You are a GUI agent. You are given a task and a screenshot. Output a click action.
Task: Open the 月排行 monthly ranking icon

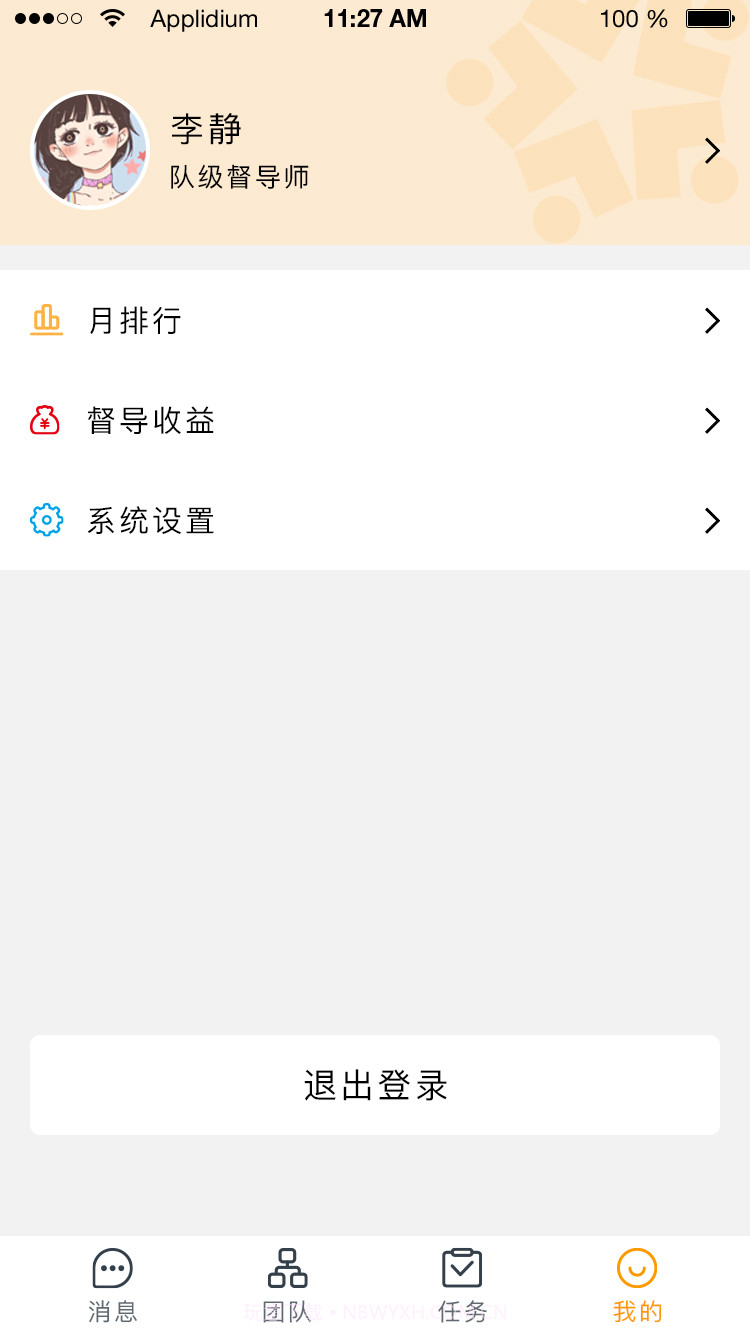pos(46,320)
